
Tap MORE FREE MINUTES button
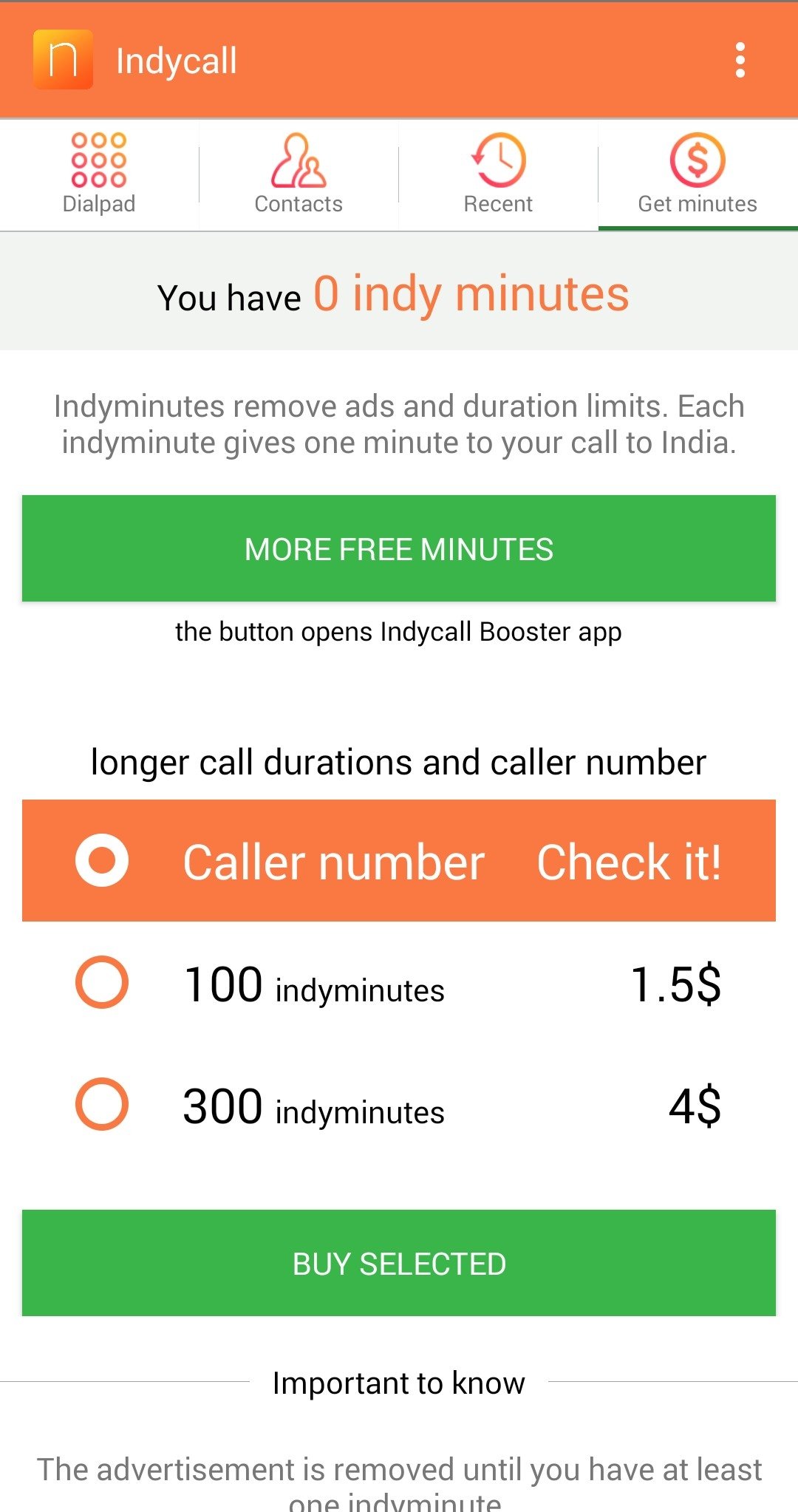coord(399,548)
